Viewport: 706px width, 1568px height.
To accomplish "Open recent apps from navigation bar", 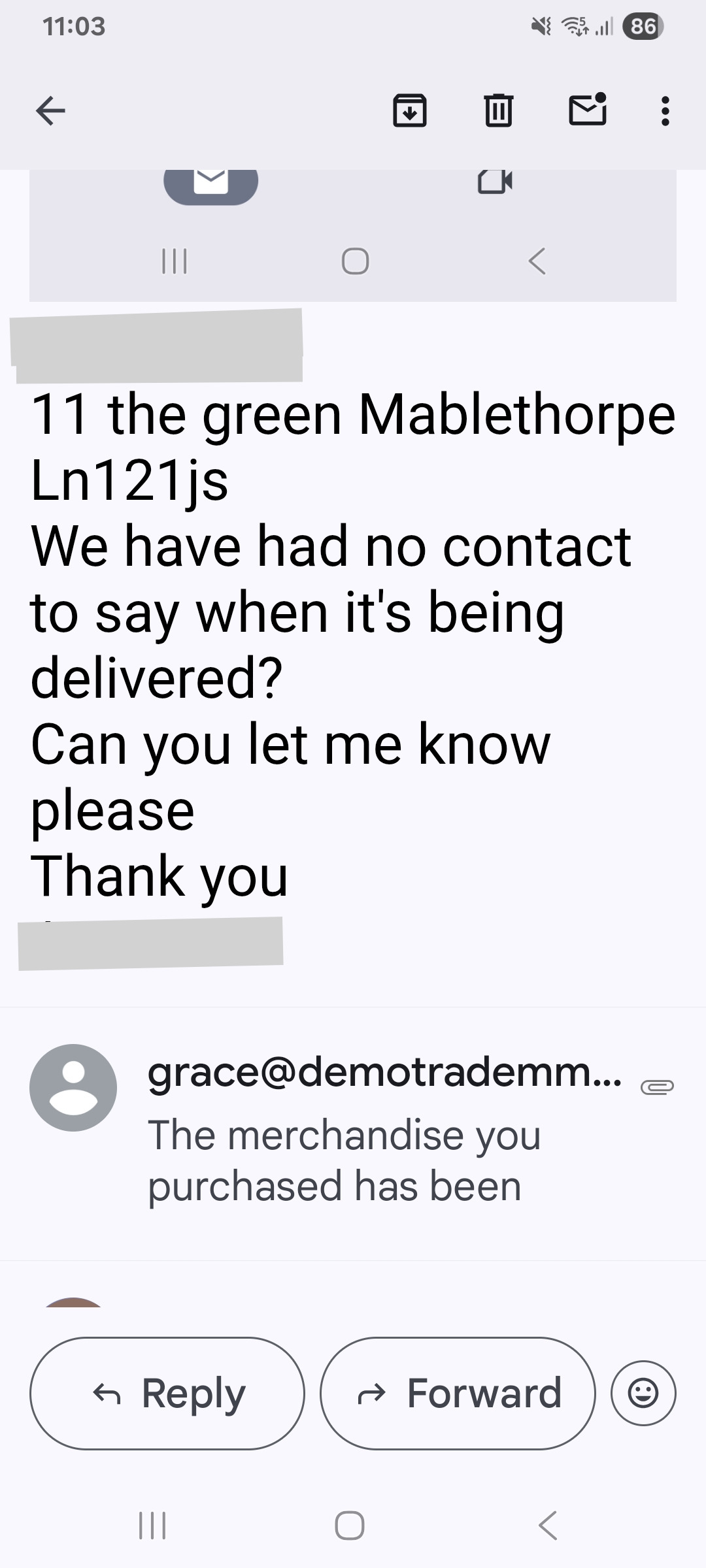I will pos(152,1526).
